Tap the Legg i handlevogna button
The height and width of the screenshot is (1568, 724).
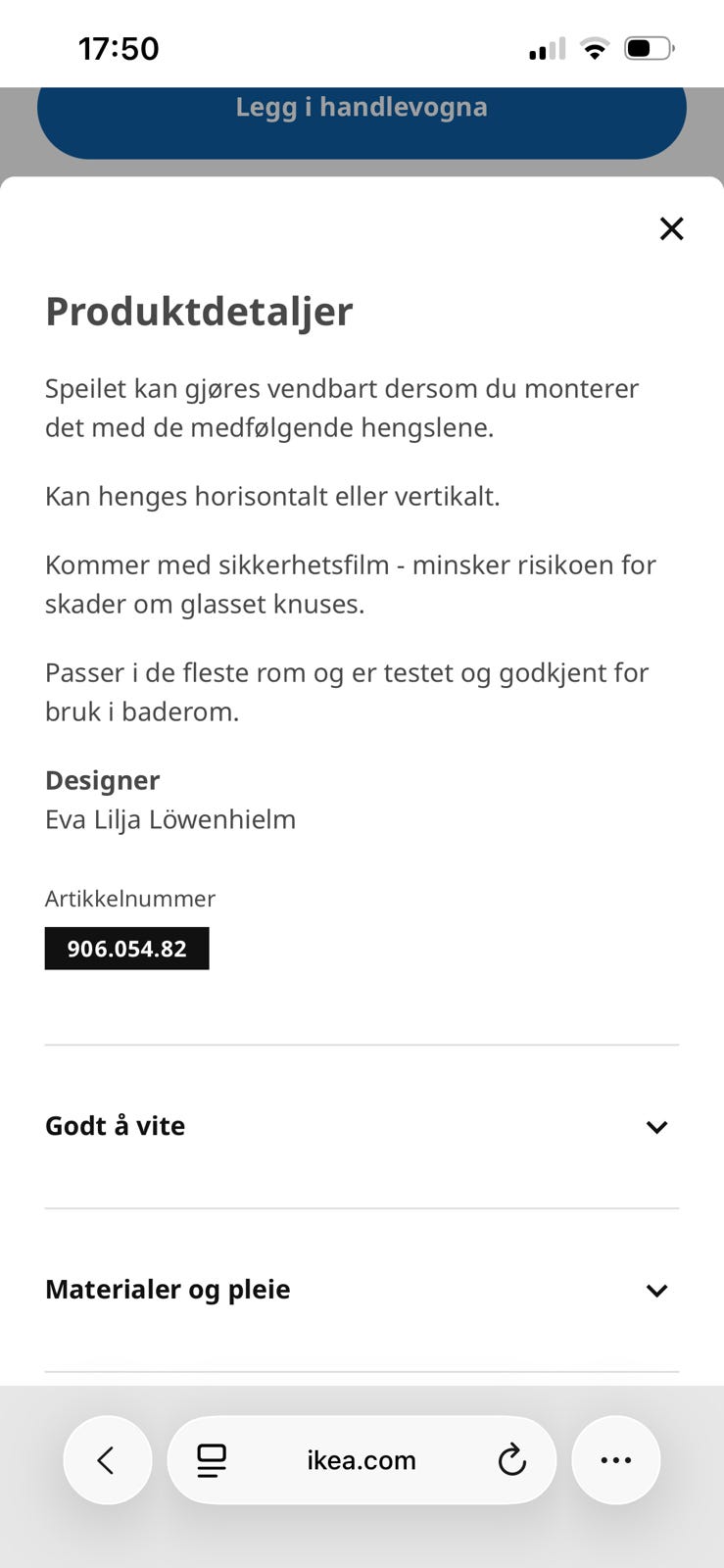361,108
